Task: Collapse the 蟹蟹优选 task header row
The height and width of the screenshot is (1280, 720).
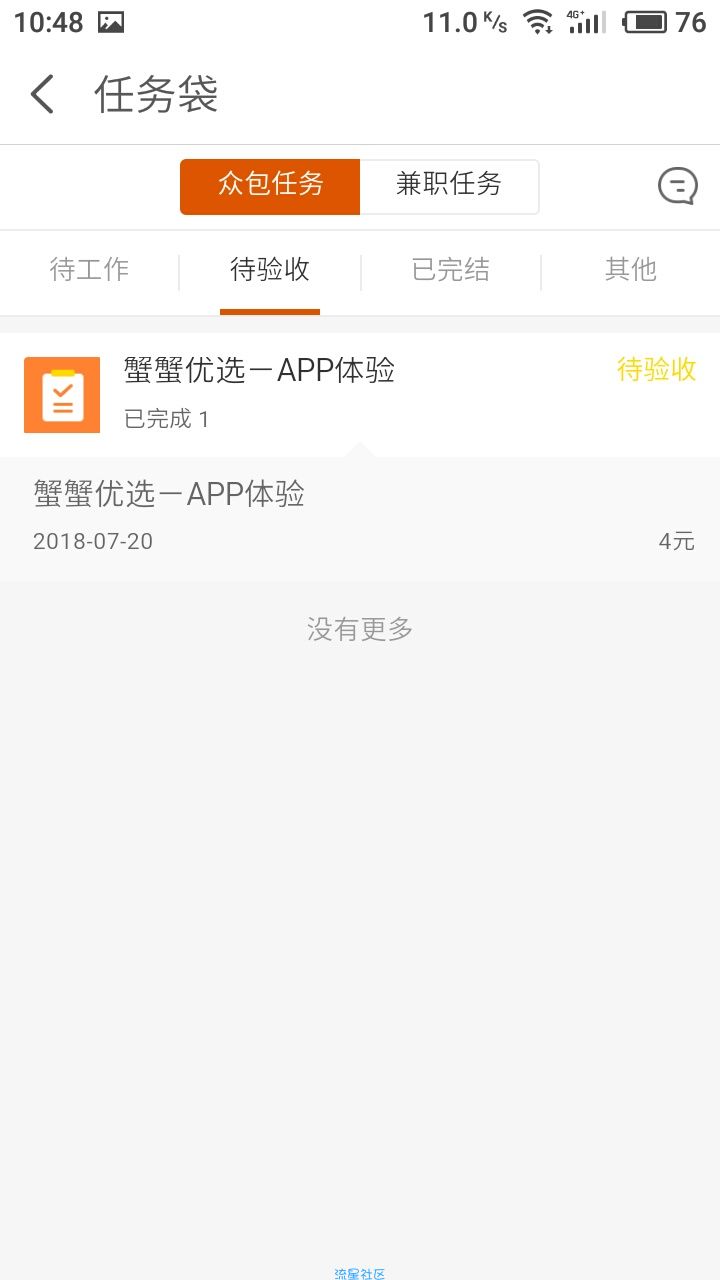Action: [360, 394]
